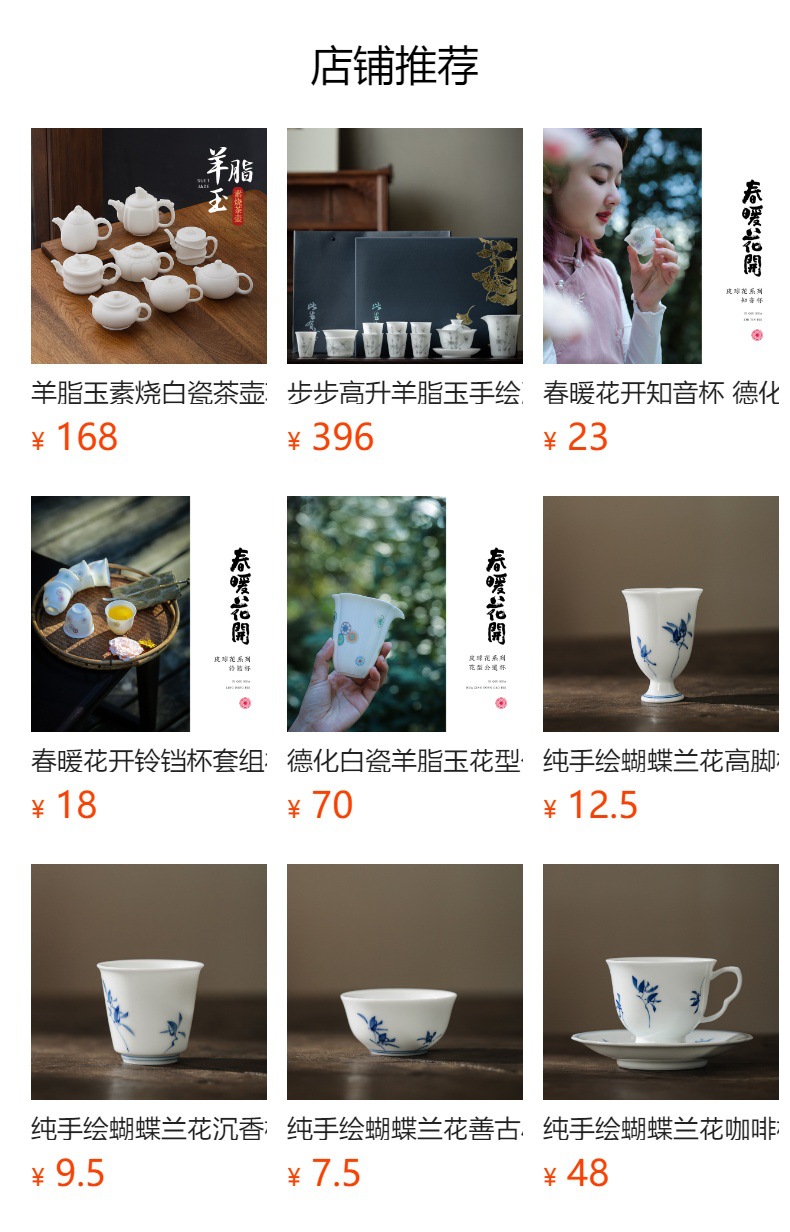Screen dimensions: 790x1232
Task: Select the 纯手绘蝴蝶兰花善古 cup priced ¥7.5
Action: [x=404, y=982]
